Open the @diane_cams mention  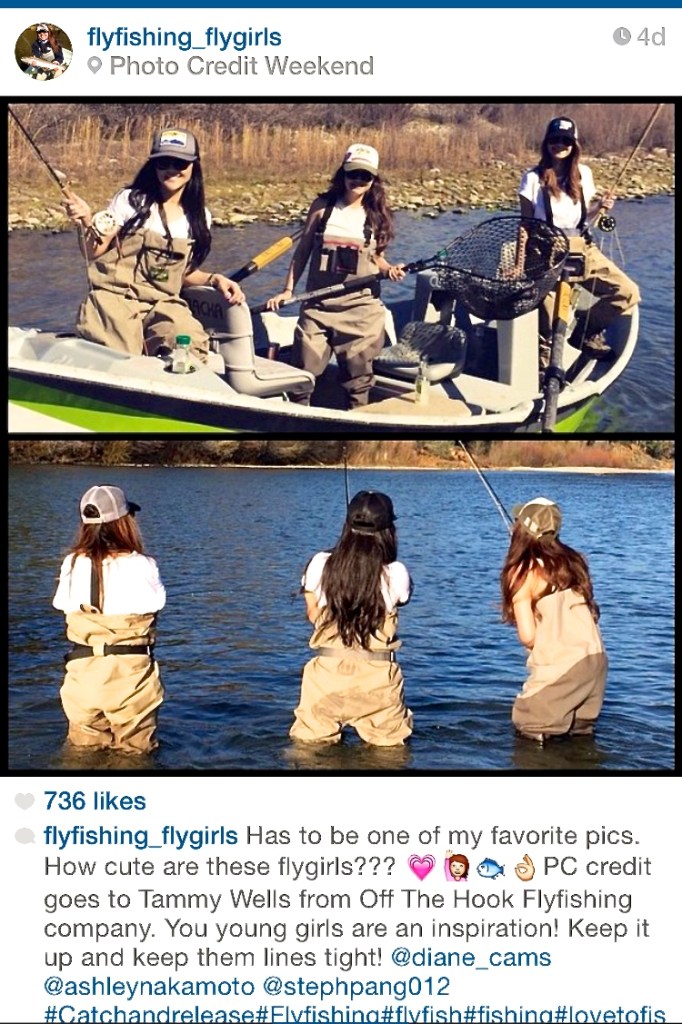471,957
